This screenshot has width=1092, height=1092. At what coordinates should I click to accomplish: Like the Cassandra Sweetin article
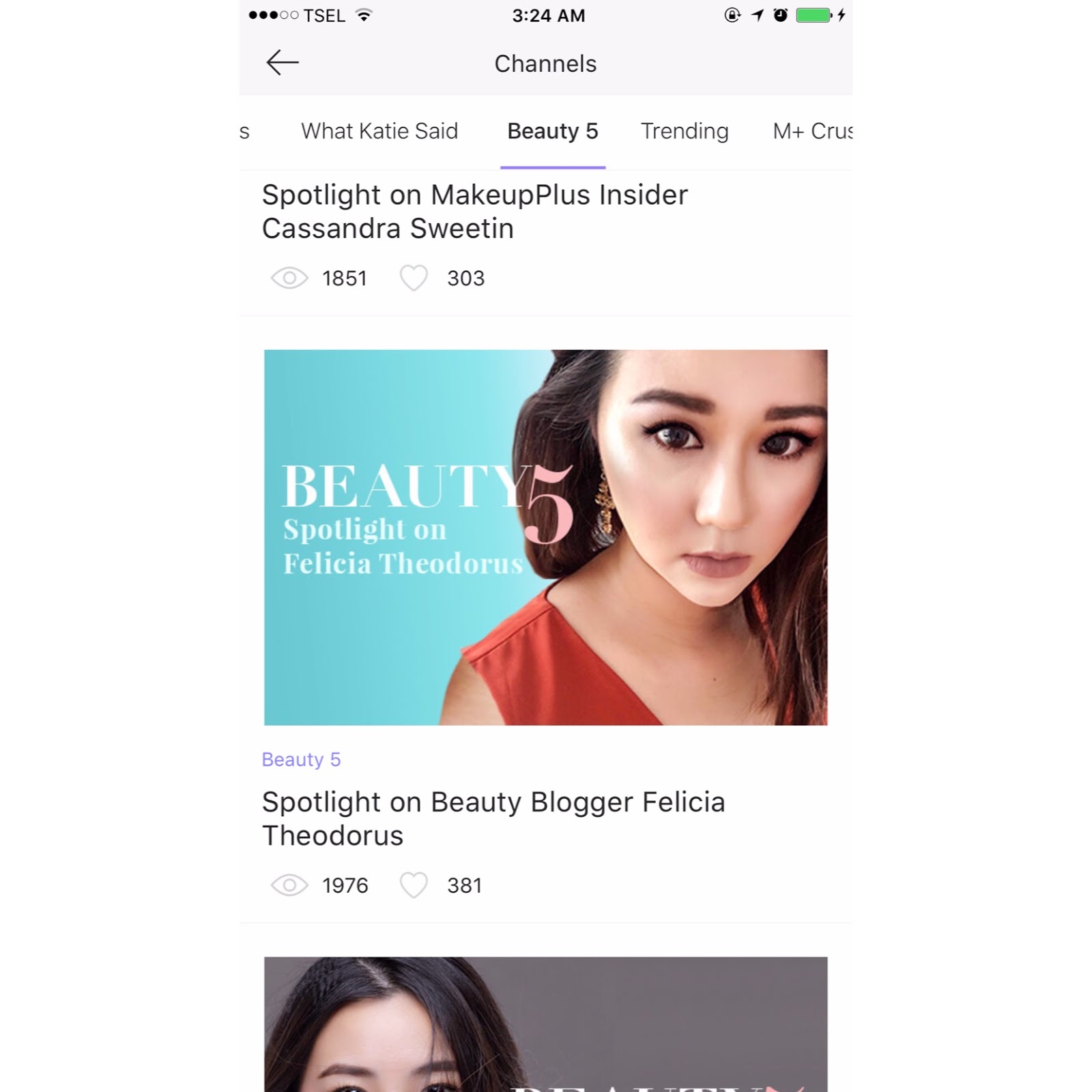414,278
